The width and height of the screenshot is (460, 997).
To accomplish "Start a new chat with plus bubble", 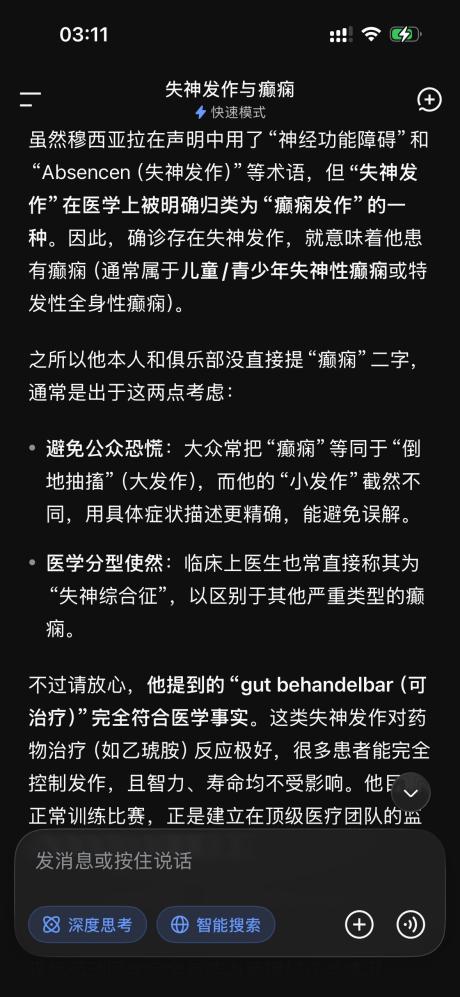I will click(x=429, y=99).
